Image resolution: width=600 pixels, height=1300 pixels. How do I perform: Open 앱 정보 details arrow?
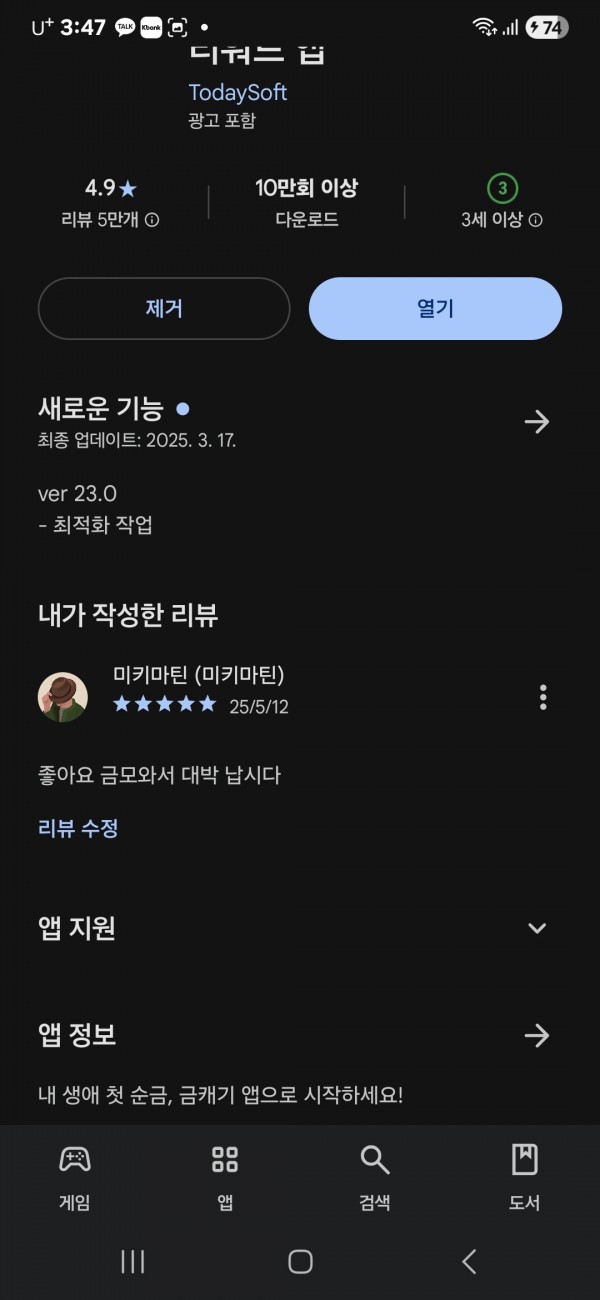tap(537, 1035)
